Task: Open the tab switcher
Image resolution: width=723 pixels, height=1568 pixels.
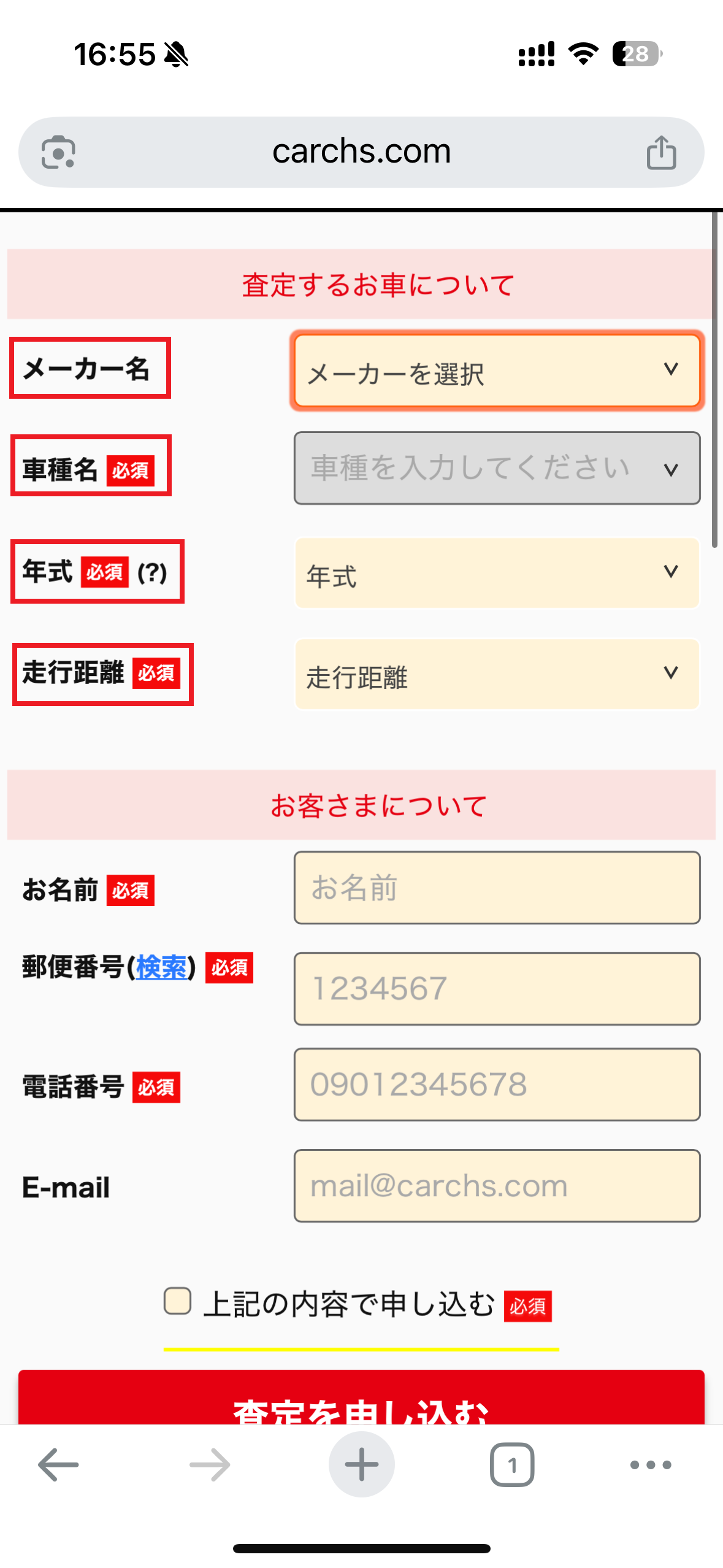Action: (512, 1465)
